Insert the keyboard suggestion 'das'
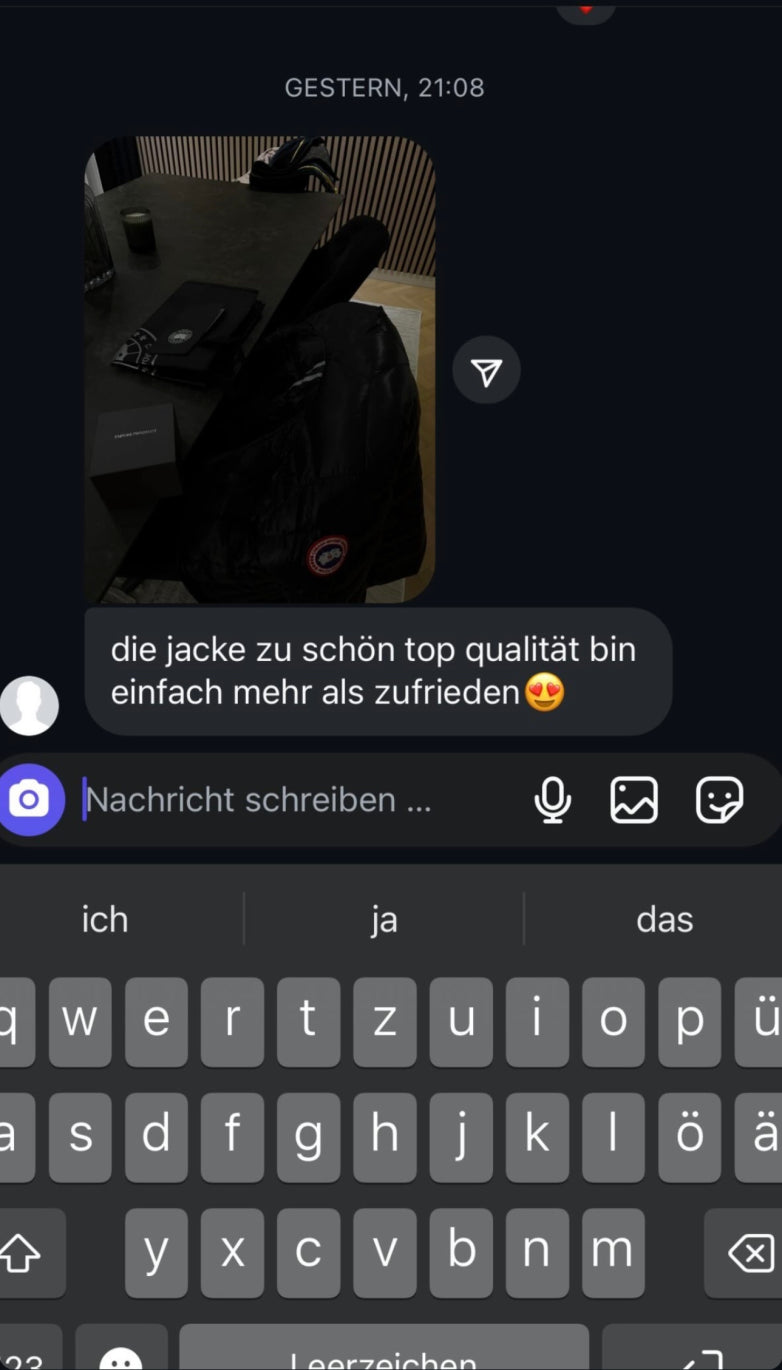Viewport: 782px width, 1370px height. [664, 919]
